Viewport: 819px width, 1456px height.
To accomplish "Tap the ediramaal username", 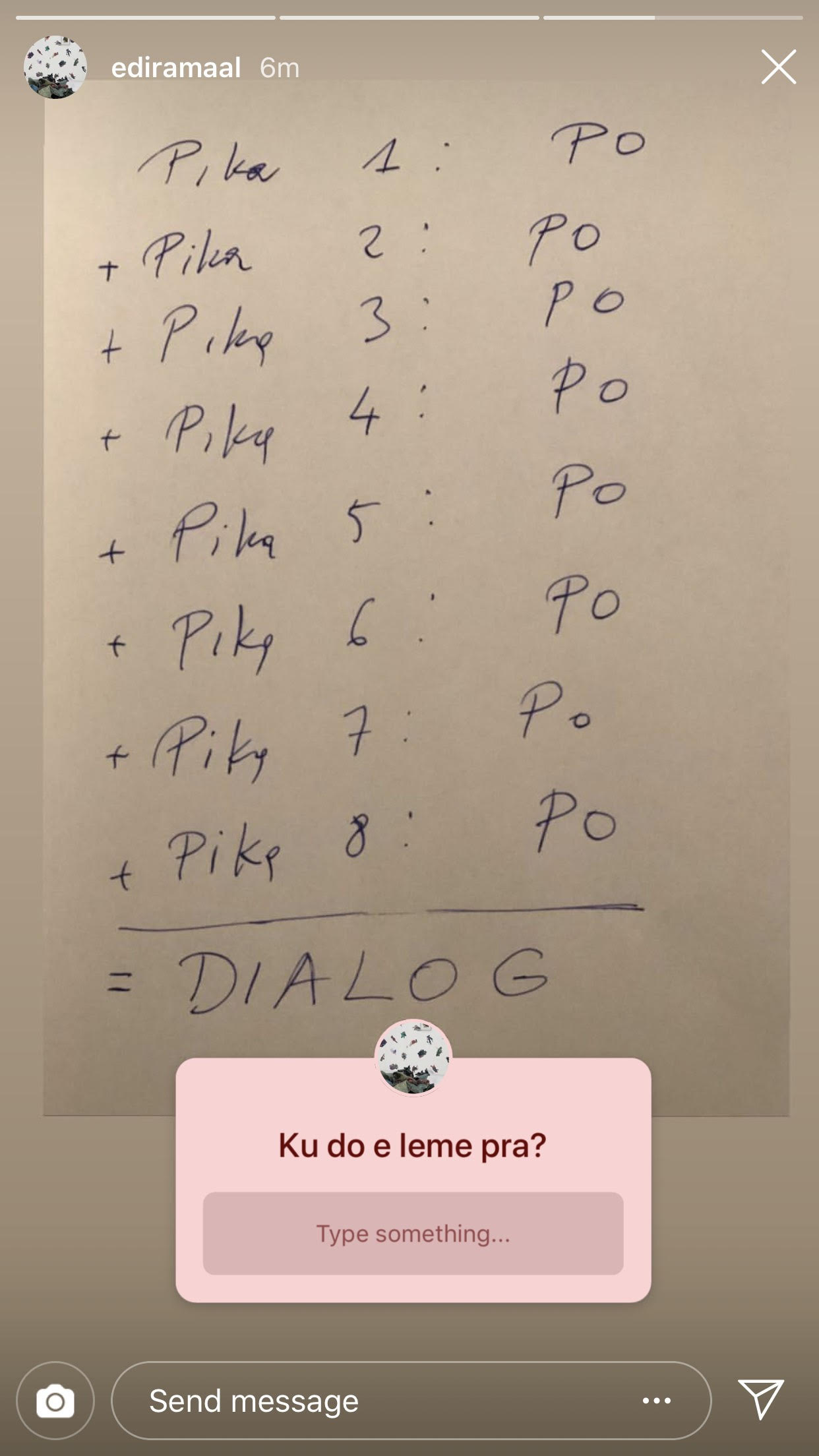I will 175,67.
